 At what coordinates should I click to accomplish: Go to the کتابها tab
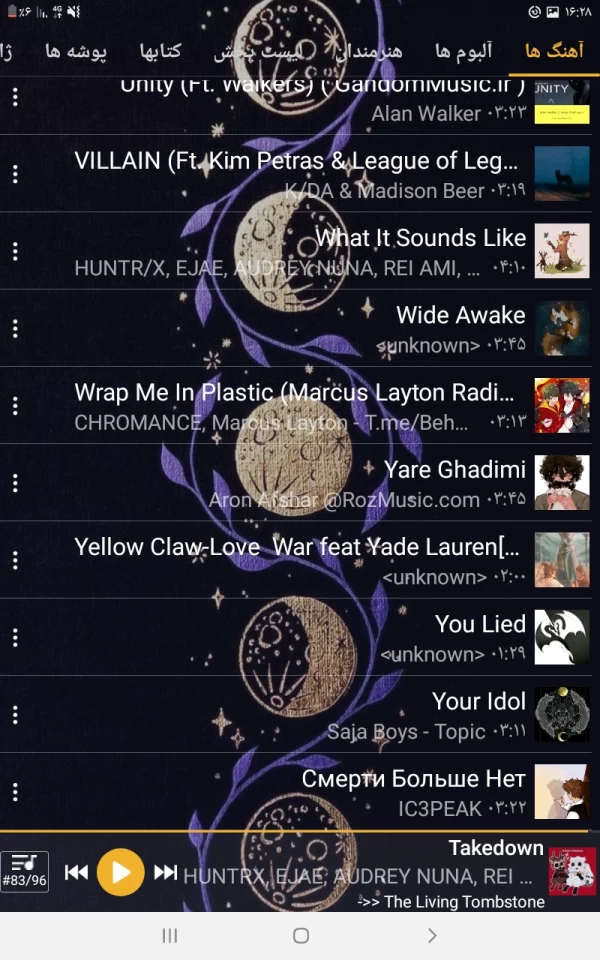160,51
